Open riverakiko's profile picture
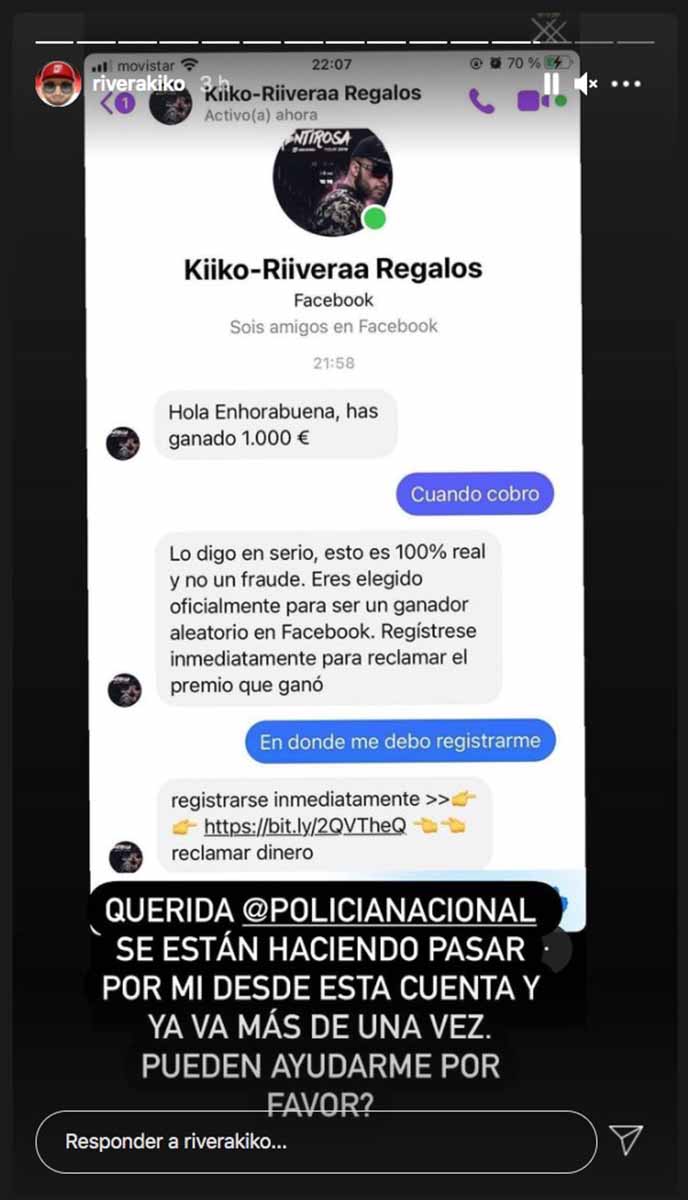 pos(58,83)
